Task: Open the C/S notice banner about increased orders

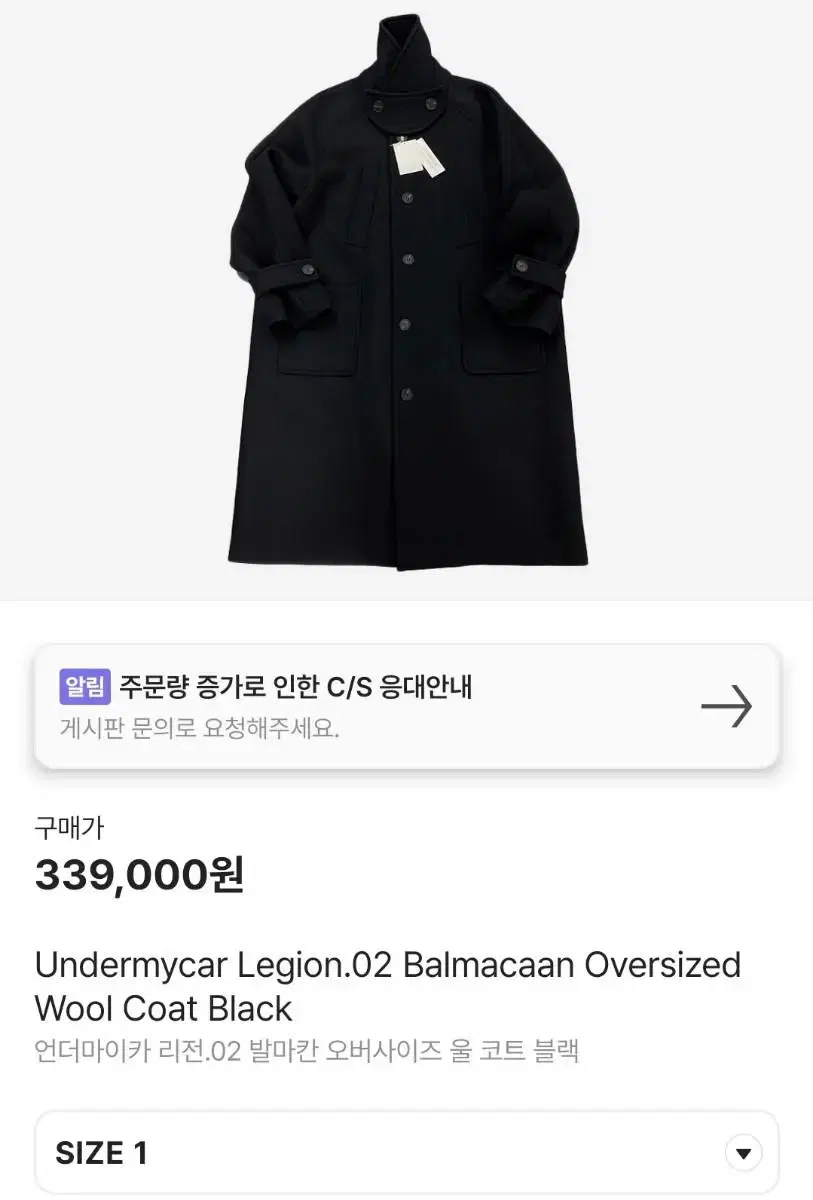Action: point(406,706)
